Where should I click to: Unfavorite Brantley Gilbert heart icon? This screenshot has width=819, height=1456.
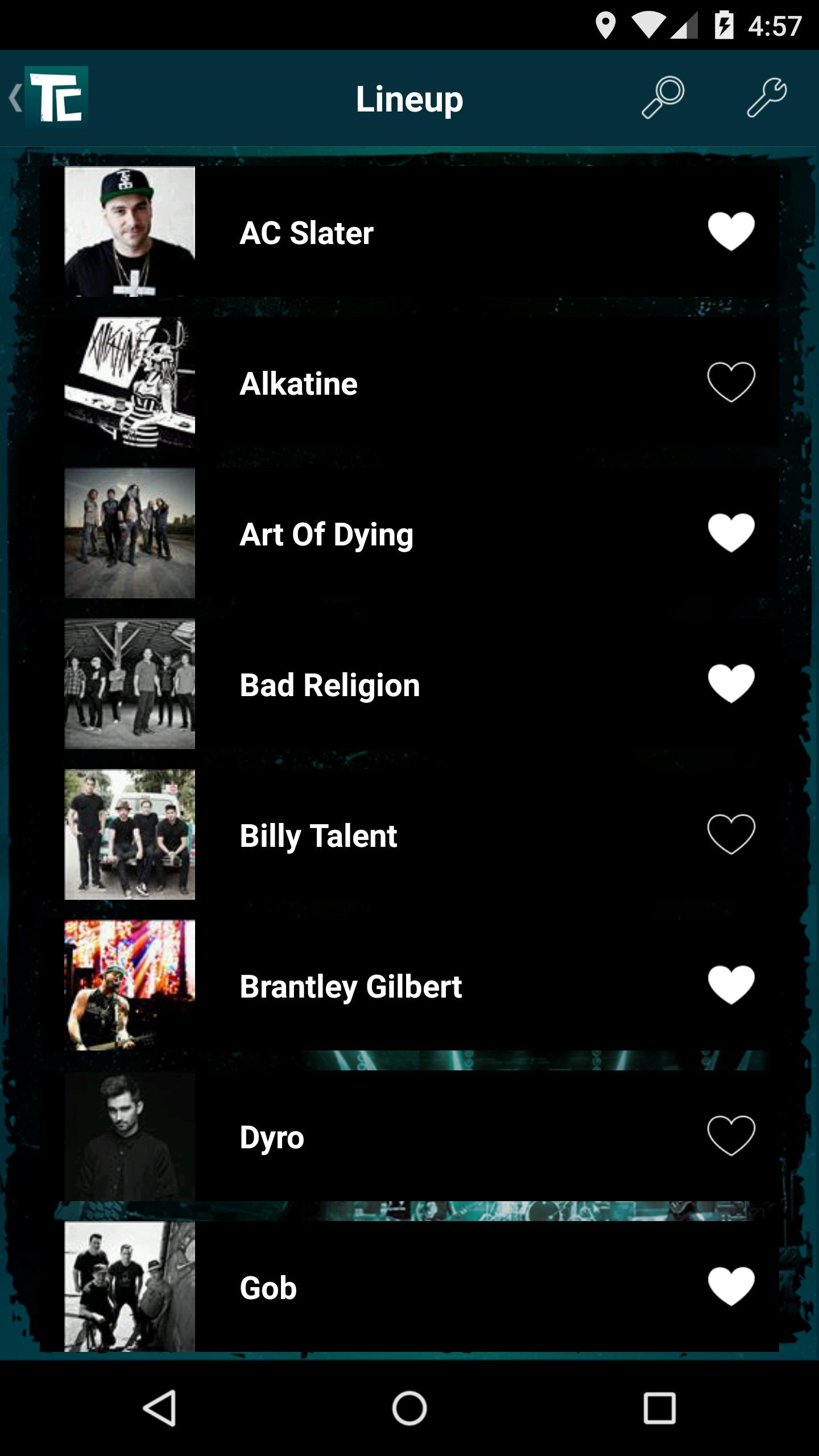(x=731, y=985)
